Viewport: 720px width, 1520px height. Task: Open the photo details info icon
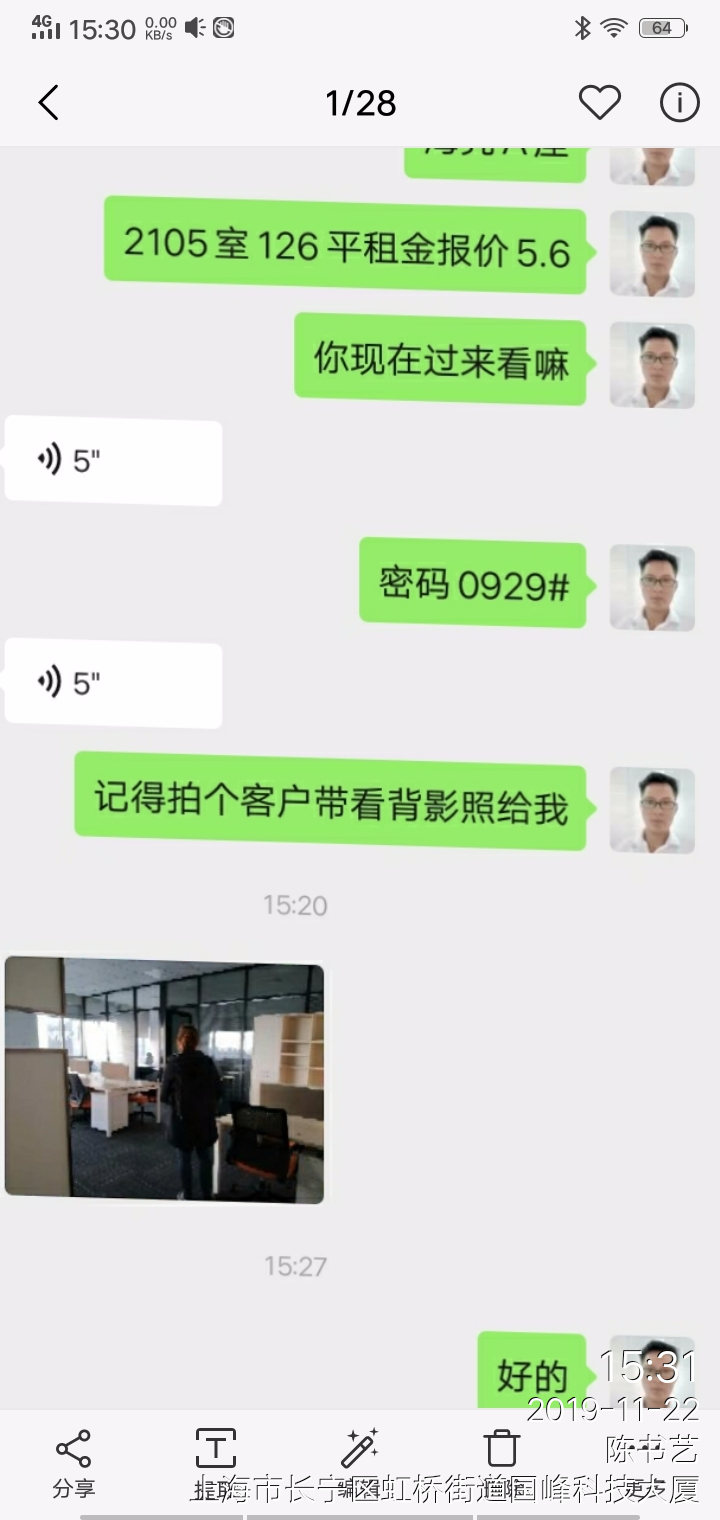coord(679,103)
